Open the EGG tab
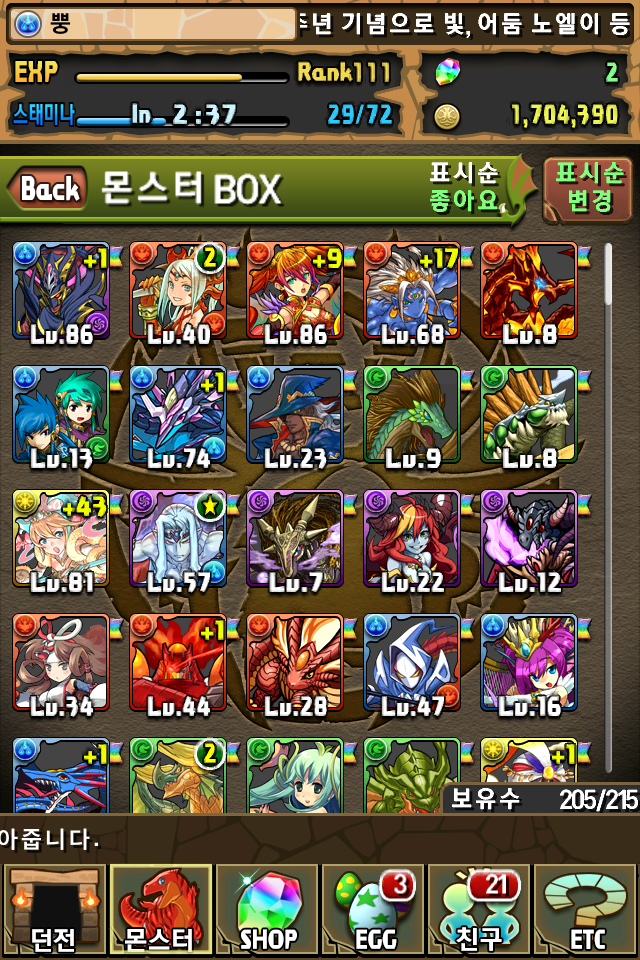 click(373, 911)
